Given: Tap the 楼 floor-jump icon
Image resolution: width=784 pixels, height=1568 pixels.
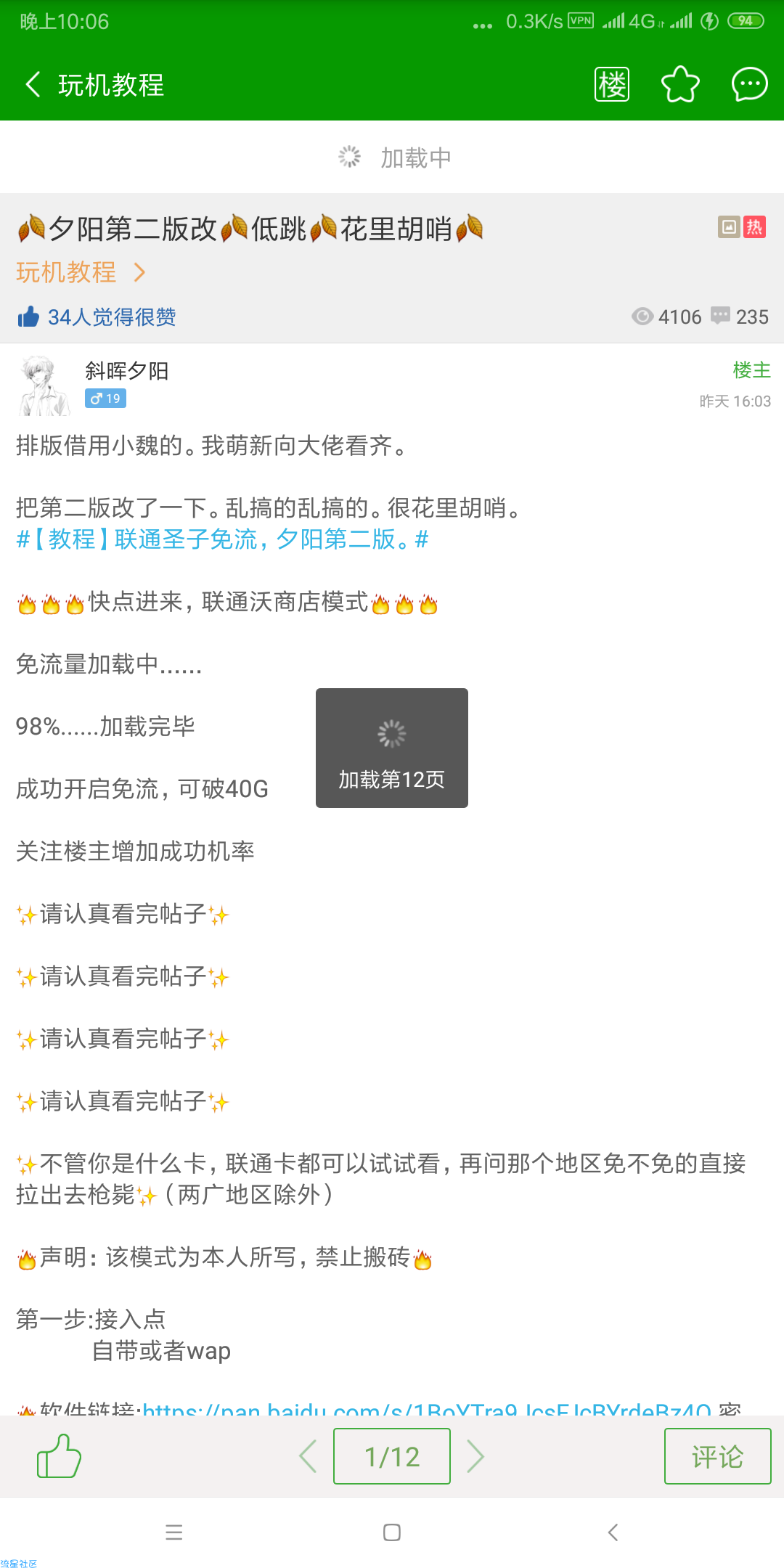Looking at the screenshot, I should click(612, 84).
